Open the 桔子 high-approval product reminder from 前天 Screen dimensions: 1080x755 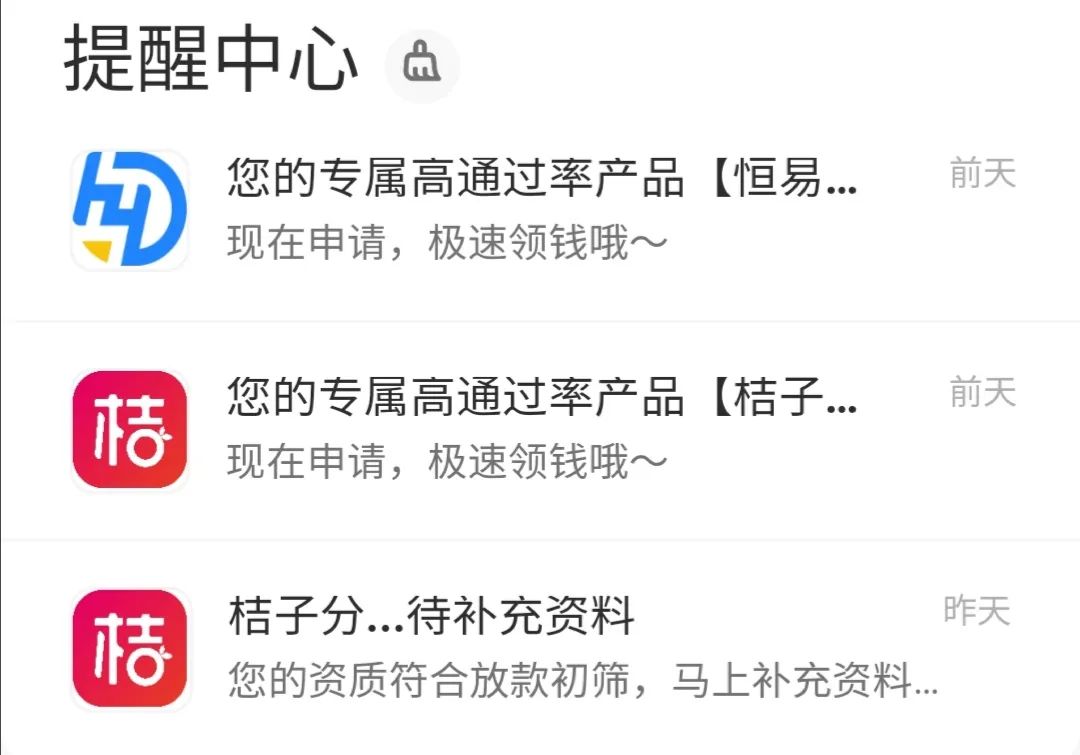click(541, 429)
